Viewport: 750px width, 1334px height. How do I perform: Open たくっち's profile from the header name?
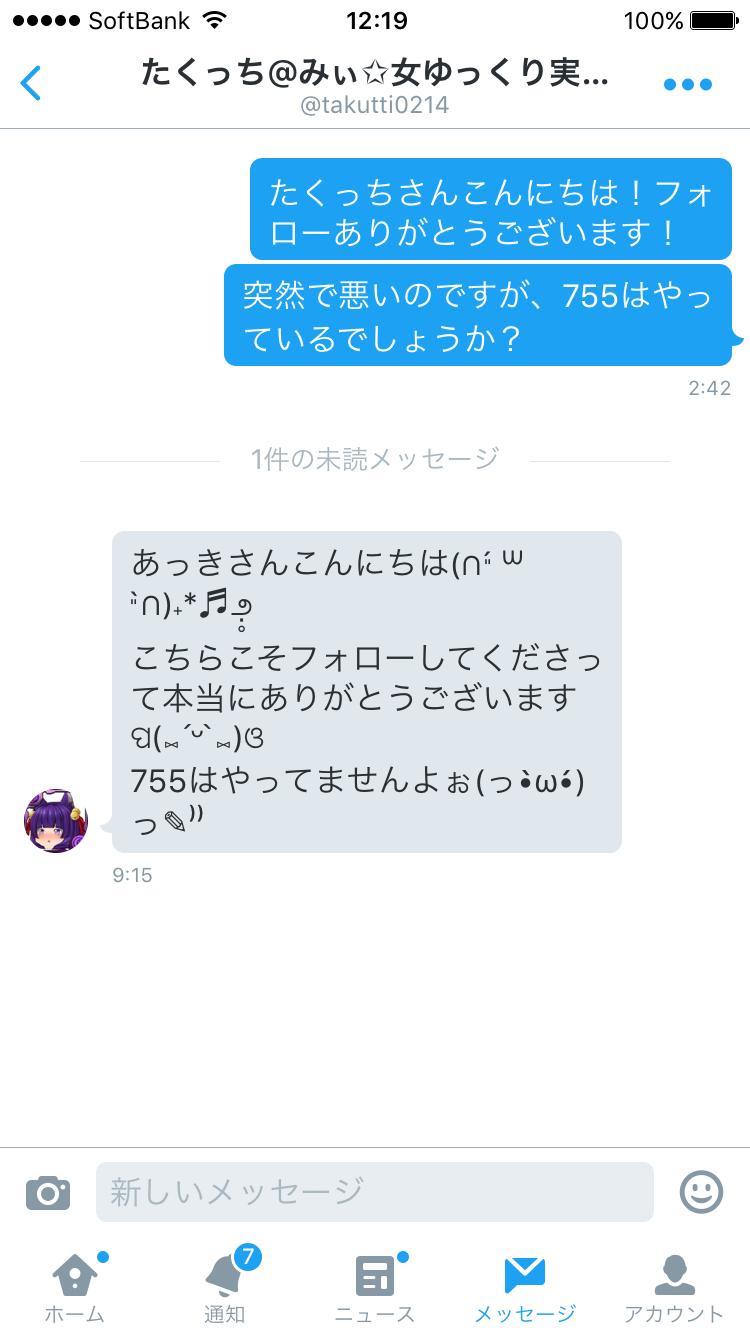click(375, 76)
